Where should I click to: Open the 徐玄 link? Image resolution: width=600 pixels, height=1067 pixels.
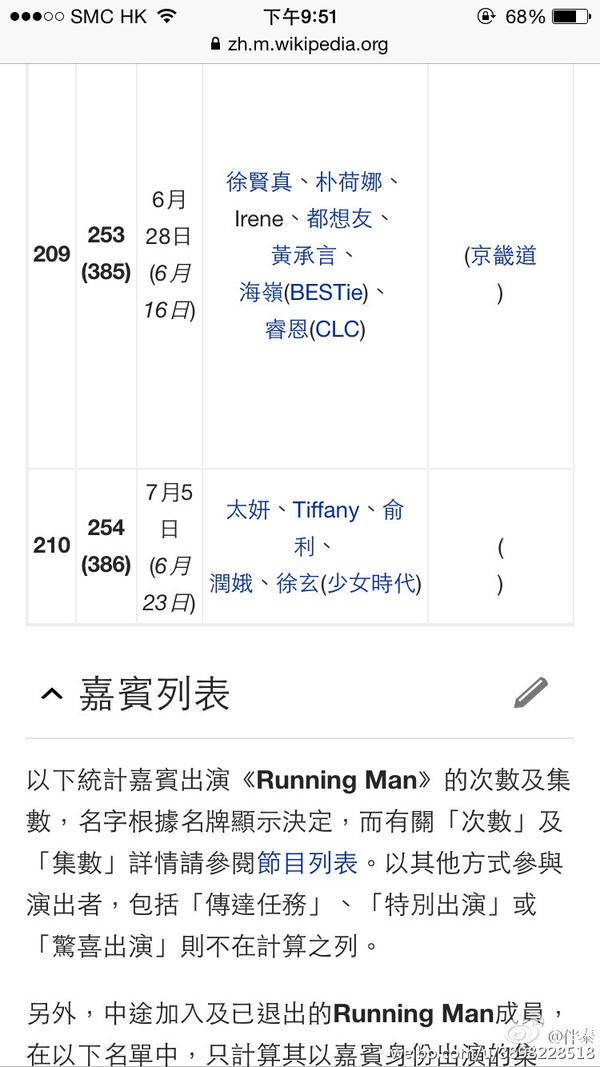[297, 583]
